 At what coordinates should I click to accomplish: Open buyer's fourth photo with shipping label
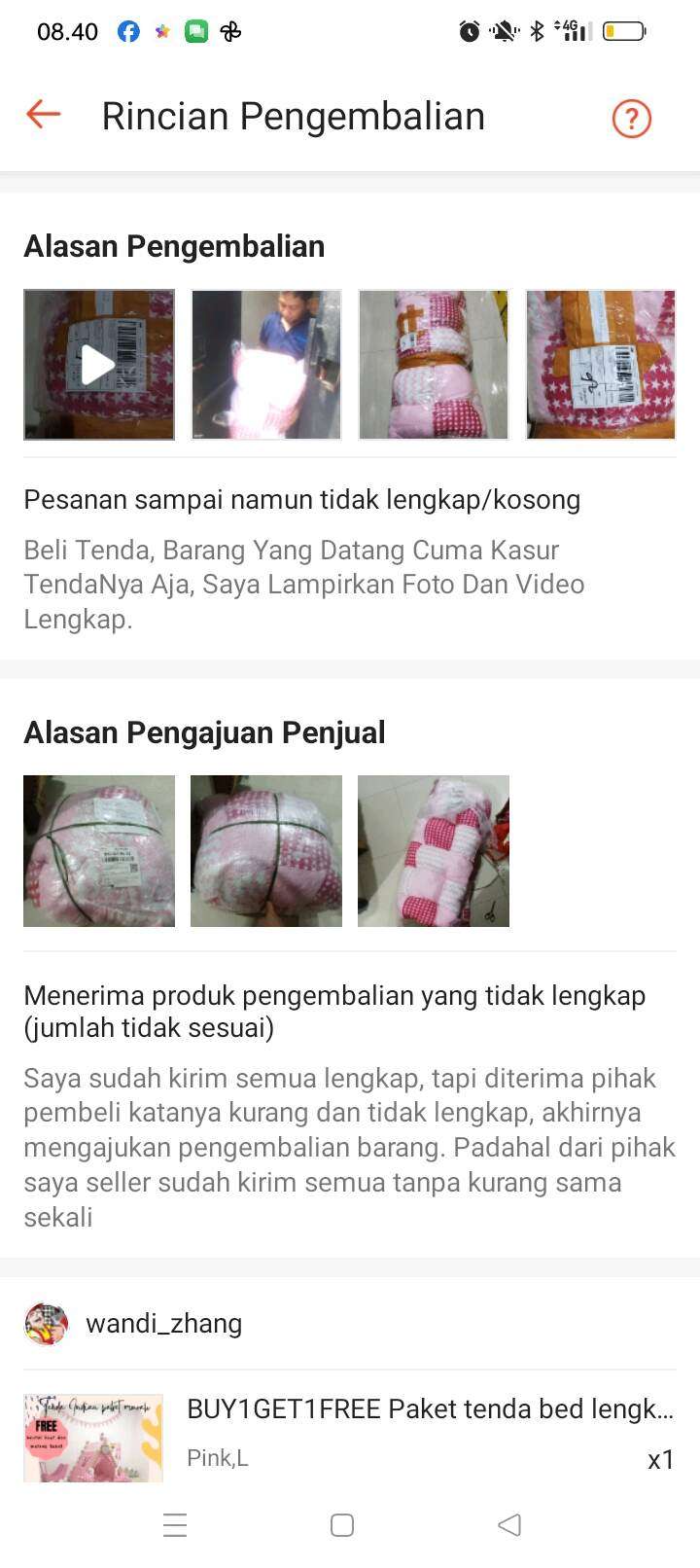[600, 365]
